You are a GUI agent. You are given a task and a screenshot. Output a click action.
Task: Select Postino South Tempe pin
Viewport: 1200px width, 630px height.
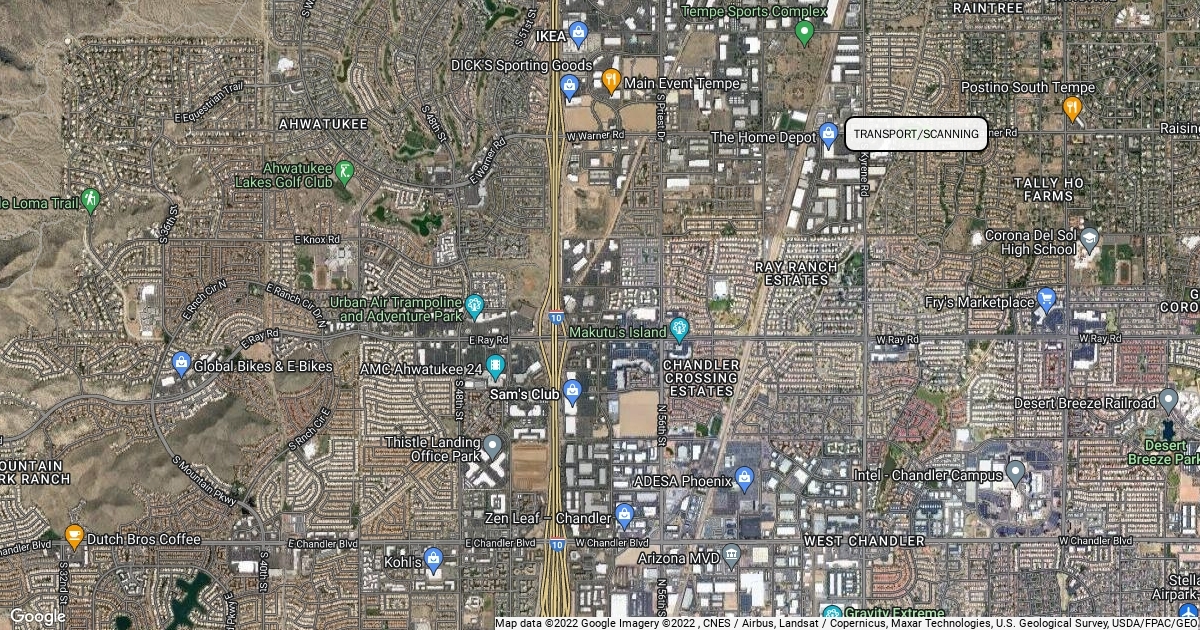tap(1072, 105)
